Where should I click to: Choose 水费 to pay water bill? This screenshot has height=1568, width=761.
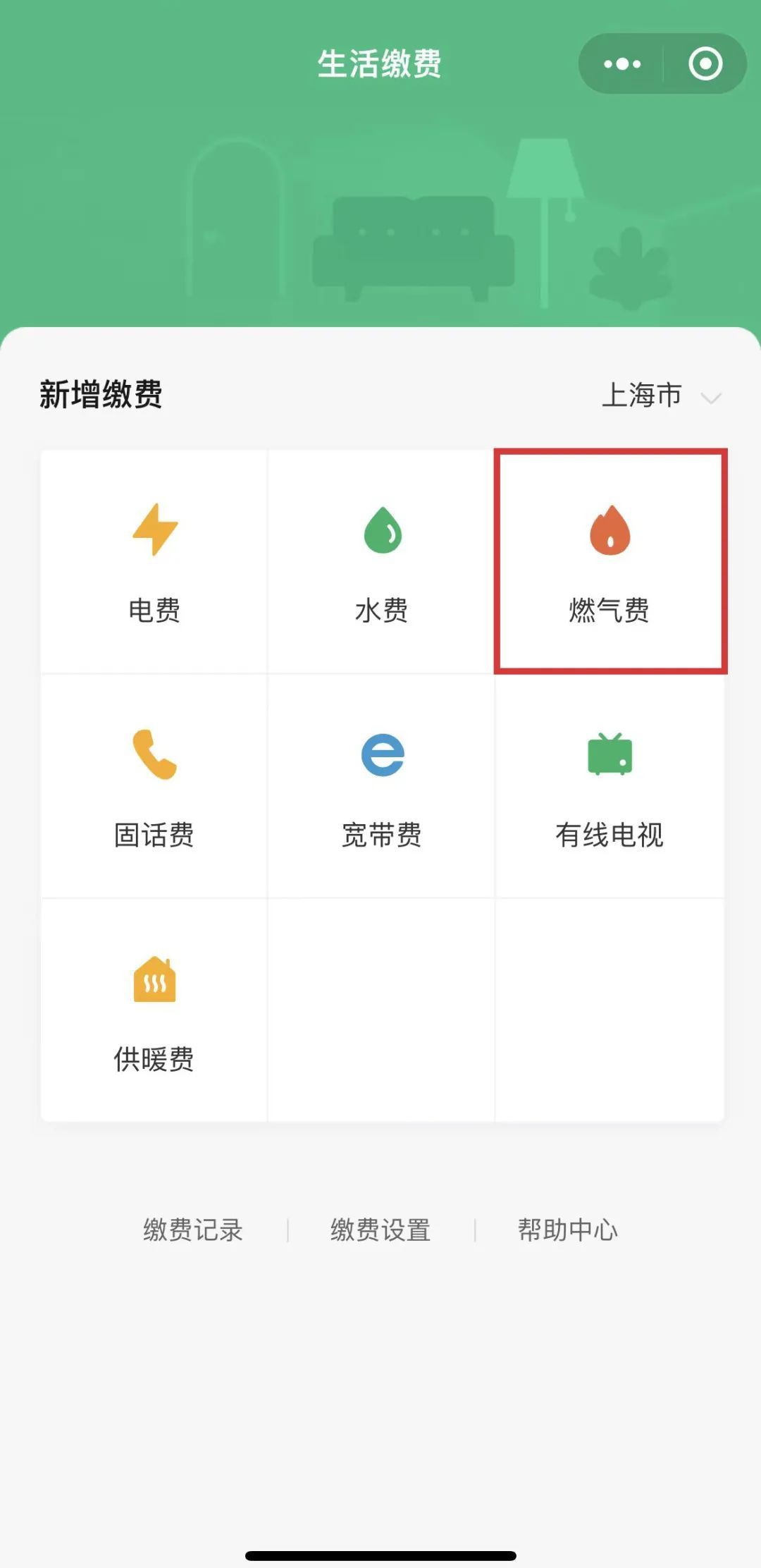[381, 562]
